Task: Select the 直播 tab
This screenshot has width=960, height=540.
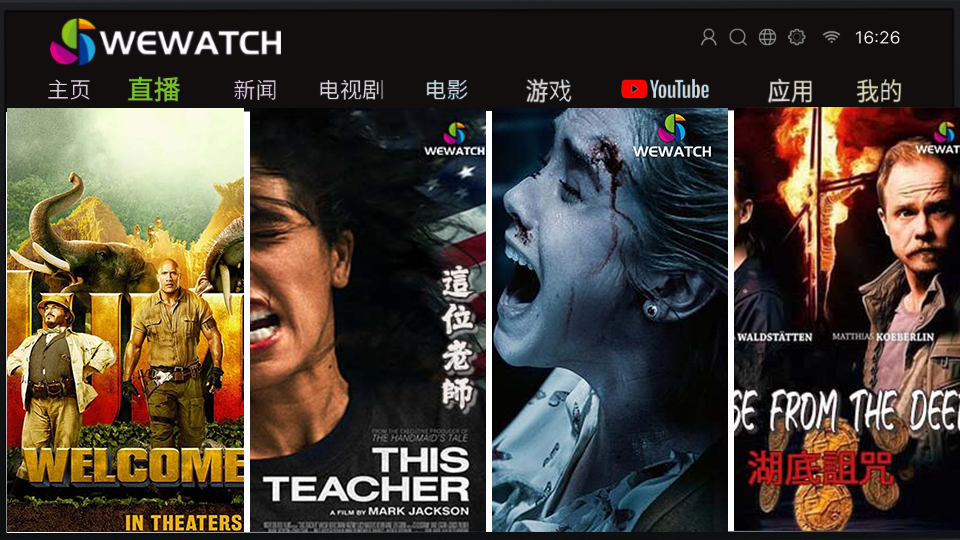Action: coord(154,89)
